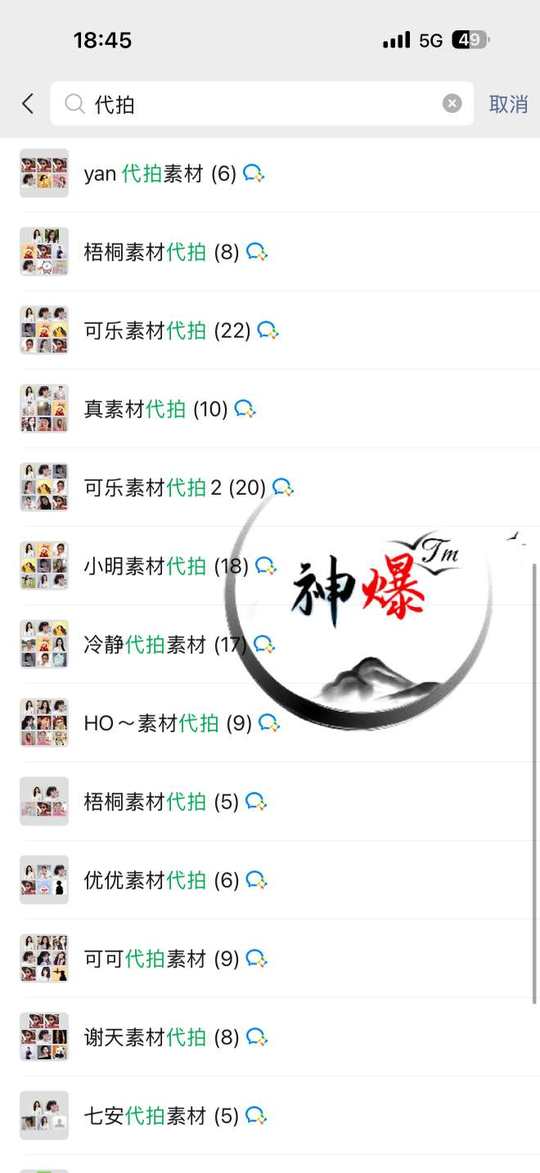Open the group 梧桐素材代拍 (5)

[x=270, y=802]
